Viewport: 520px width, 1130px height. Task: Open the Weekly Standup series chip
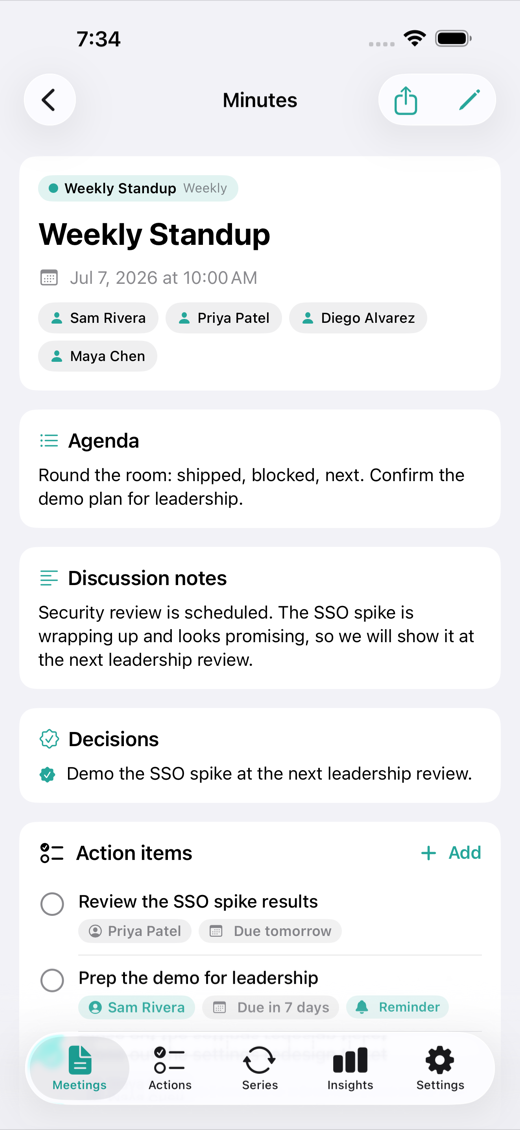click(138, 189)
